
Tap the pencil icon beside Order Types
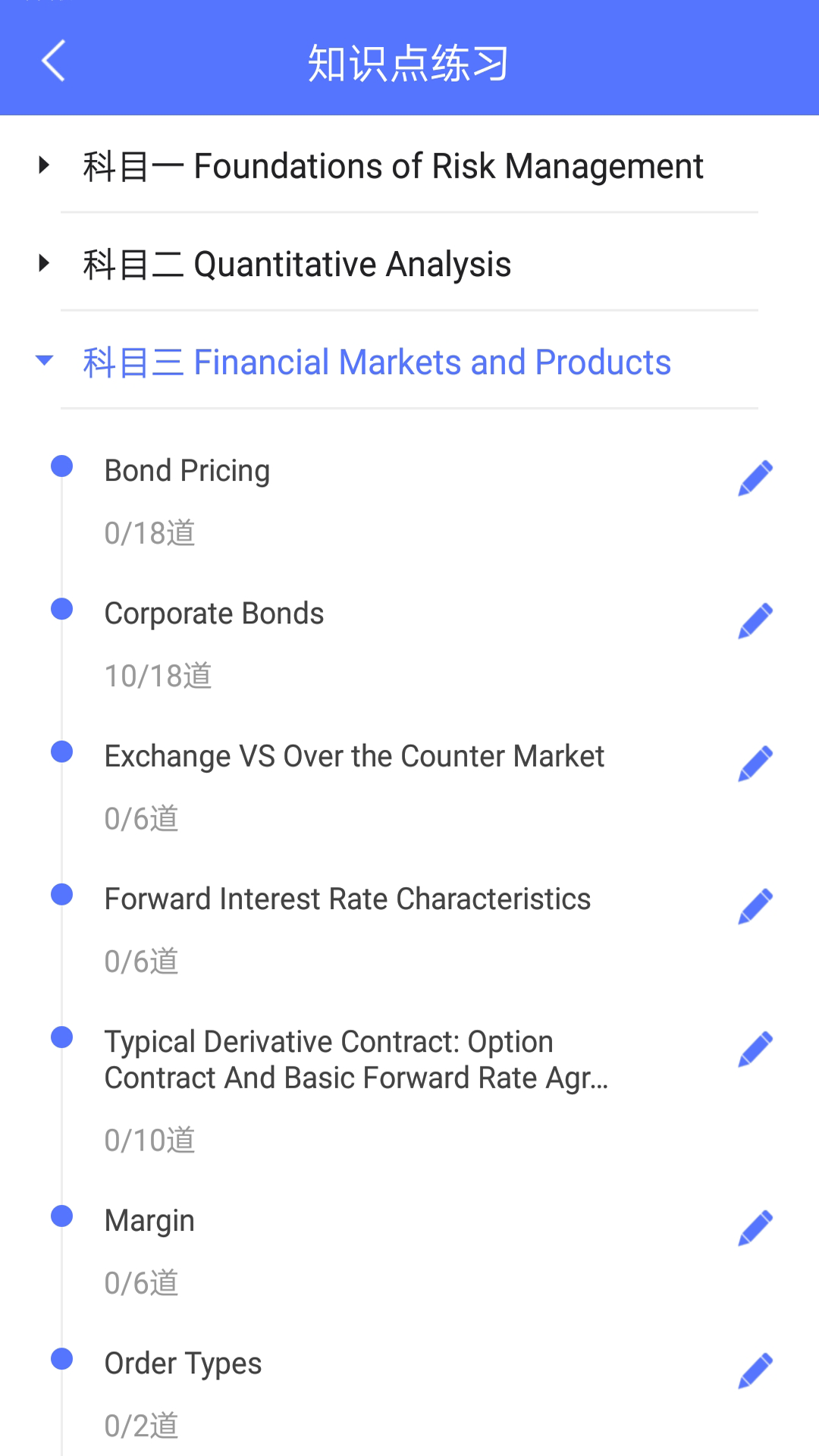pyautogui.click(x=755, y=1370)
